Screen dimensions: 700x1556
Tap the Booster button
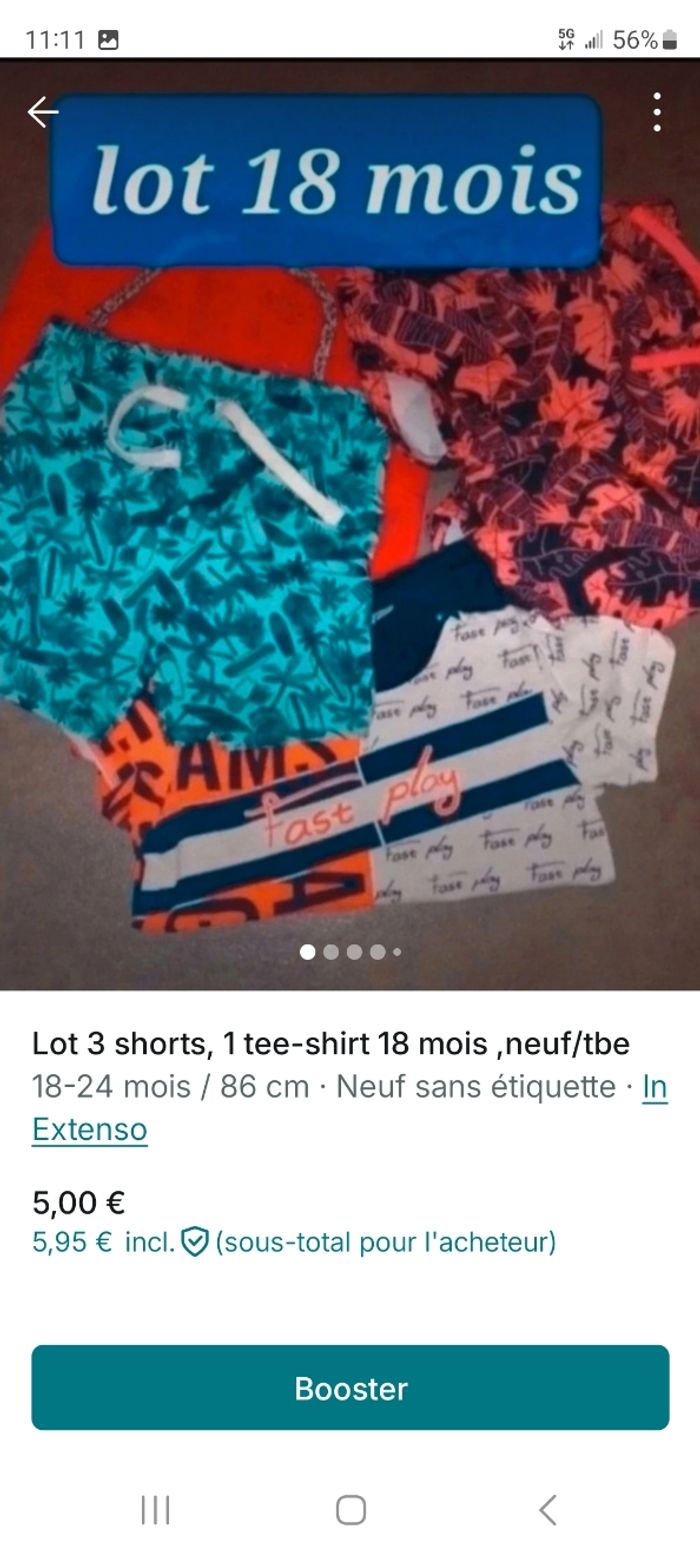click(350, 1387)
